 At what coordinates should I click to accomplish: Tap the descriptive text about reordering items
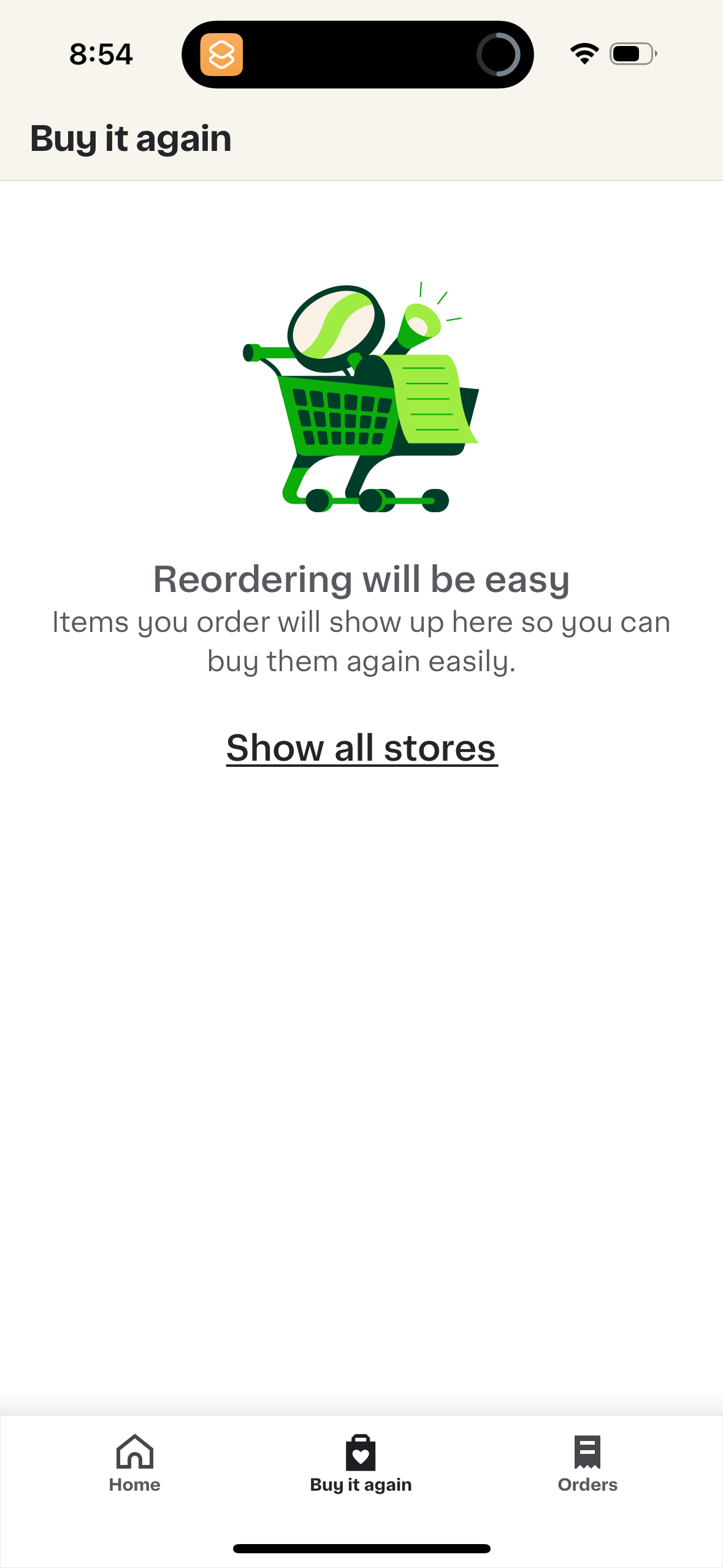click(x=361, y=640)
